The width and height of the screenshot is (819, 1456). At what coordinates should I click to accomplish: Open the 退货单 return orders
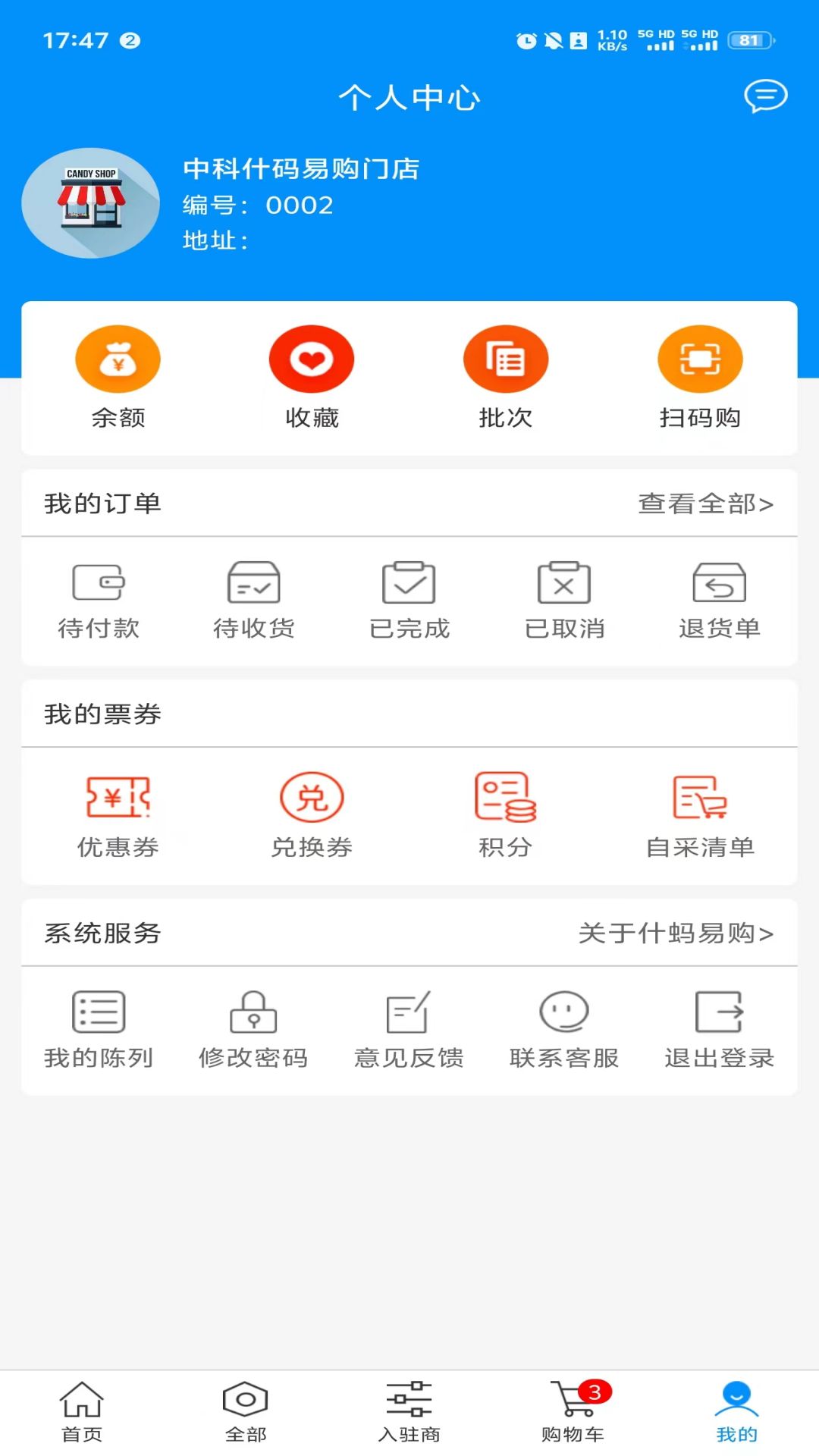point(718,599)
